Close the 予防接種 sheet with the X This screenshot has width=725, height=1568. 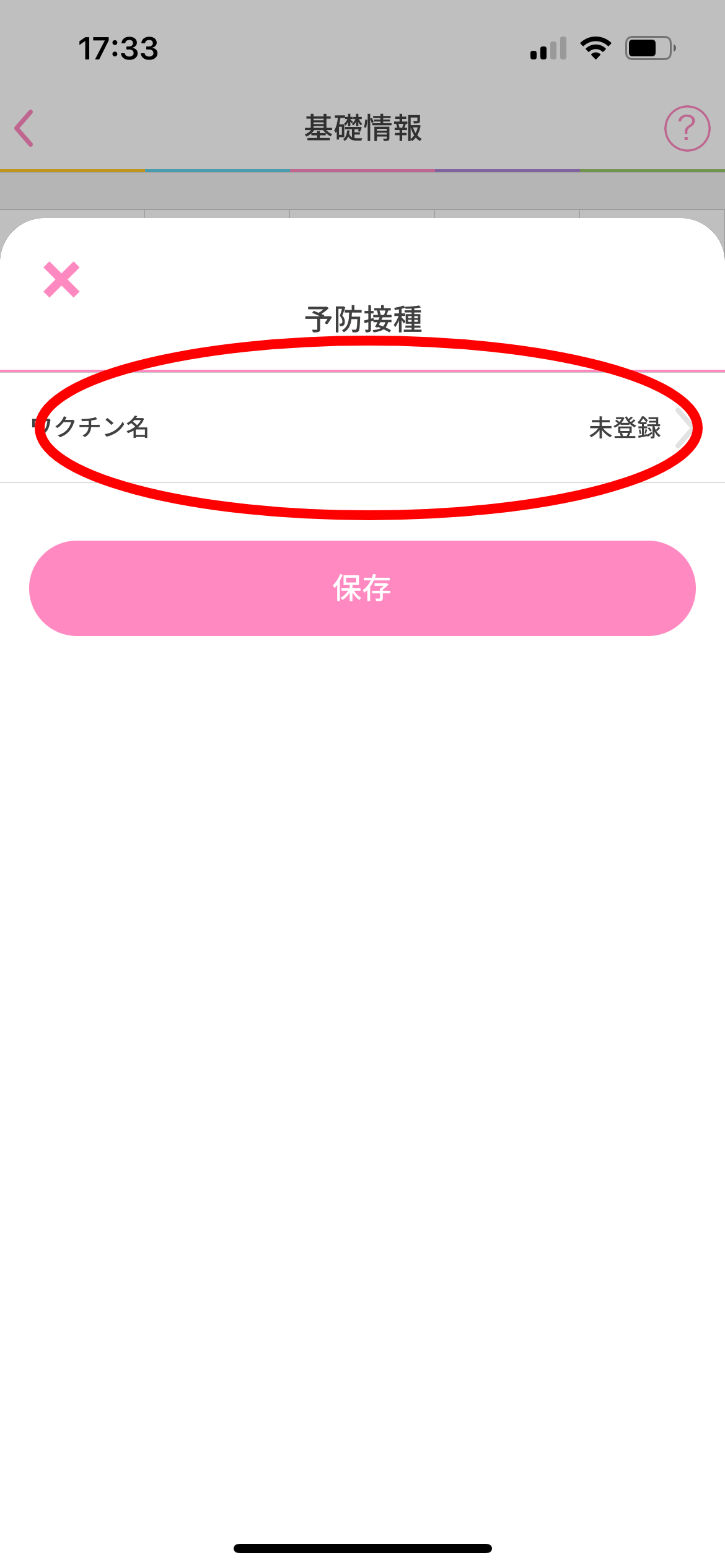[x=61, y=279]
